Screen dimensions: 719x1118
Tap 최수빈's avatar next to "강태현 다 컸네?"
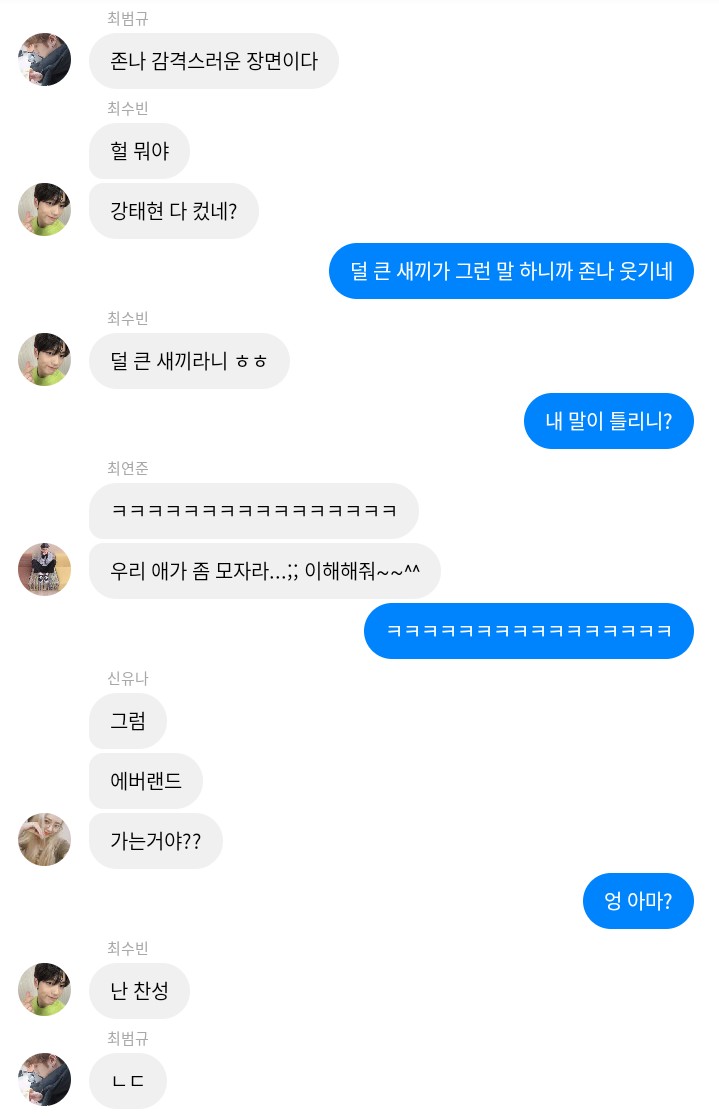[x=44, y=210]
